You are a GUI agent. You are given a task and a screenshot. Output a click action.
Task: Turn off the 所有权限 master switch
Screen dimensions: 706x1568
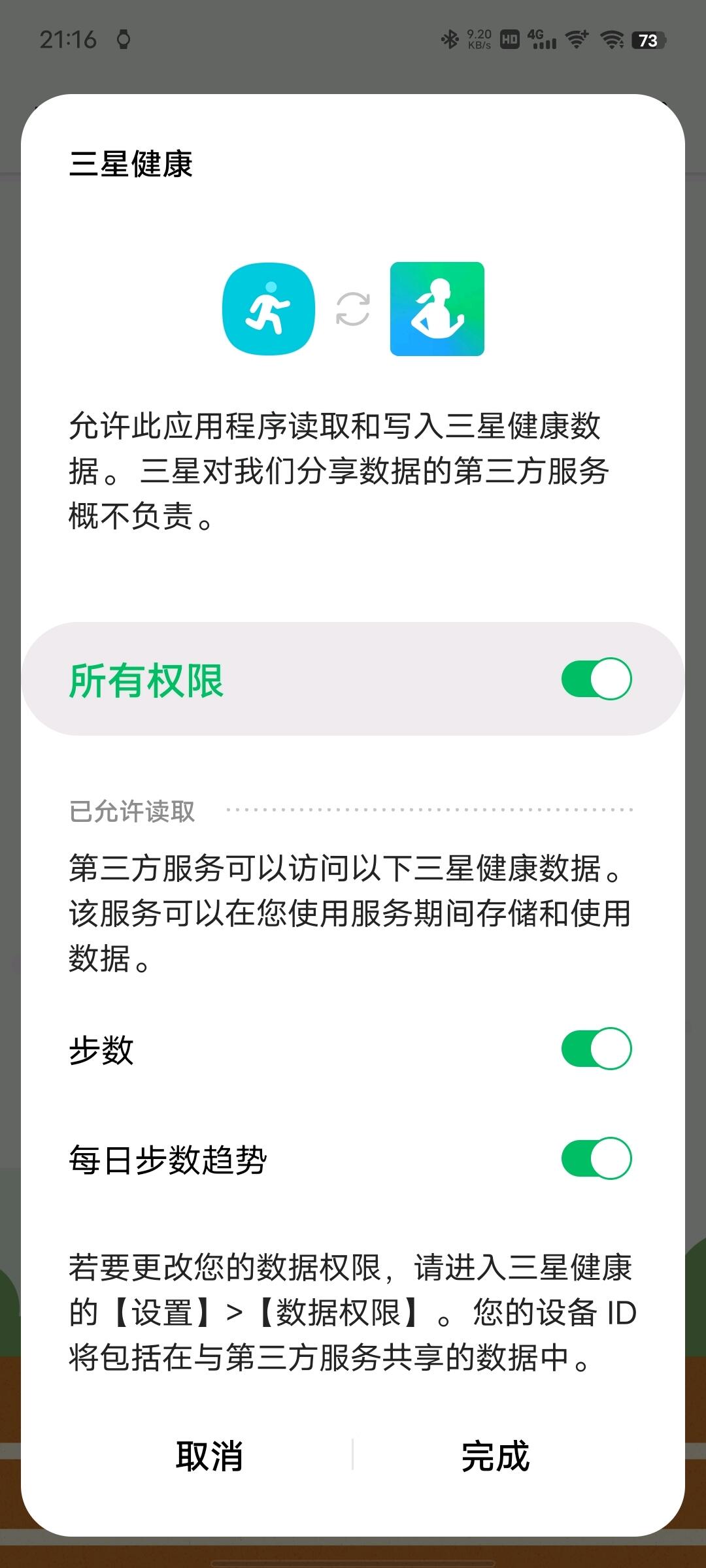[x=596, y=679]
